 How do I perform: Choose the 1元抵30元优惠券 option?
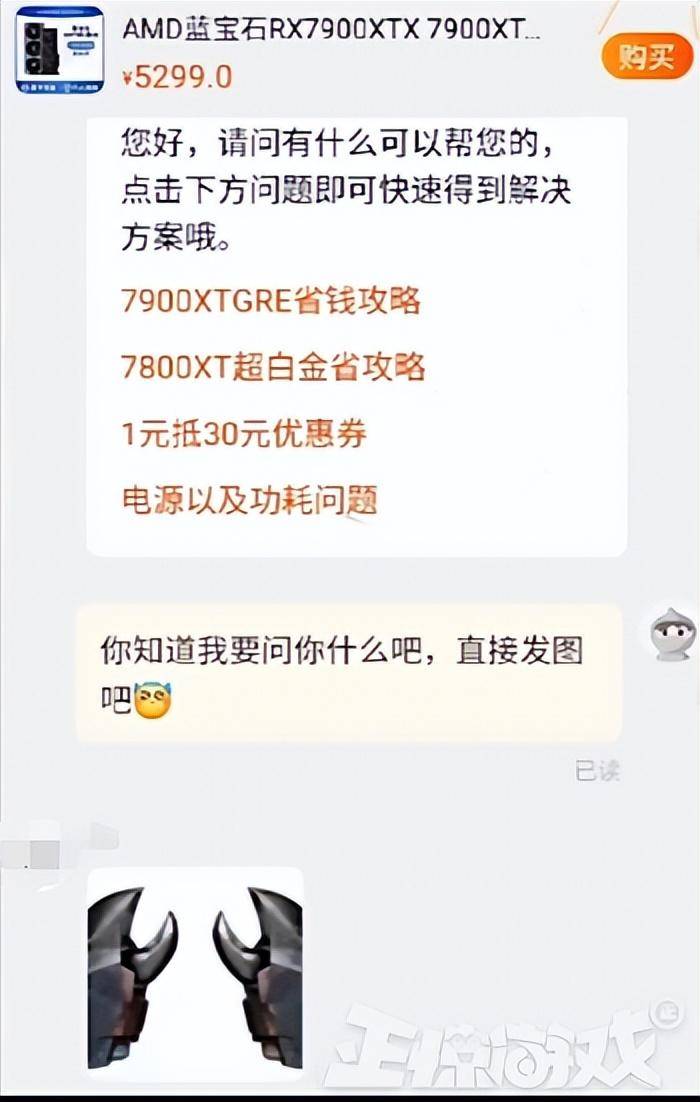coord(244,433)
